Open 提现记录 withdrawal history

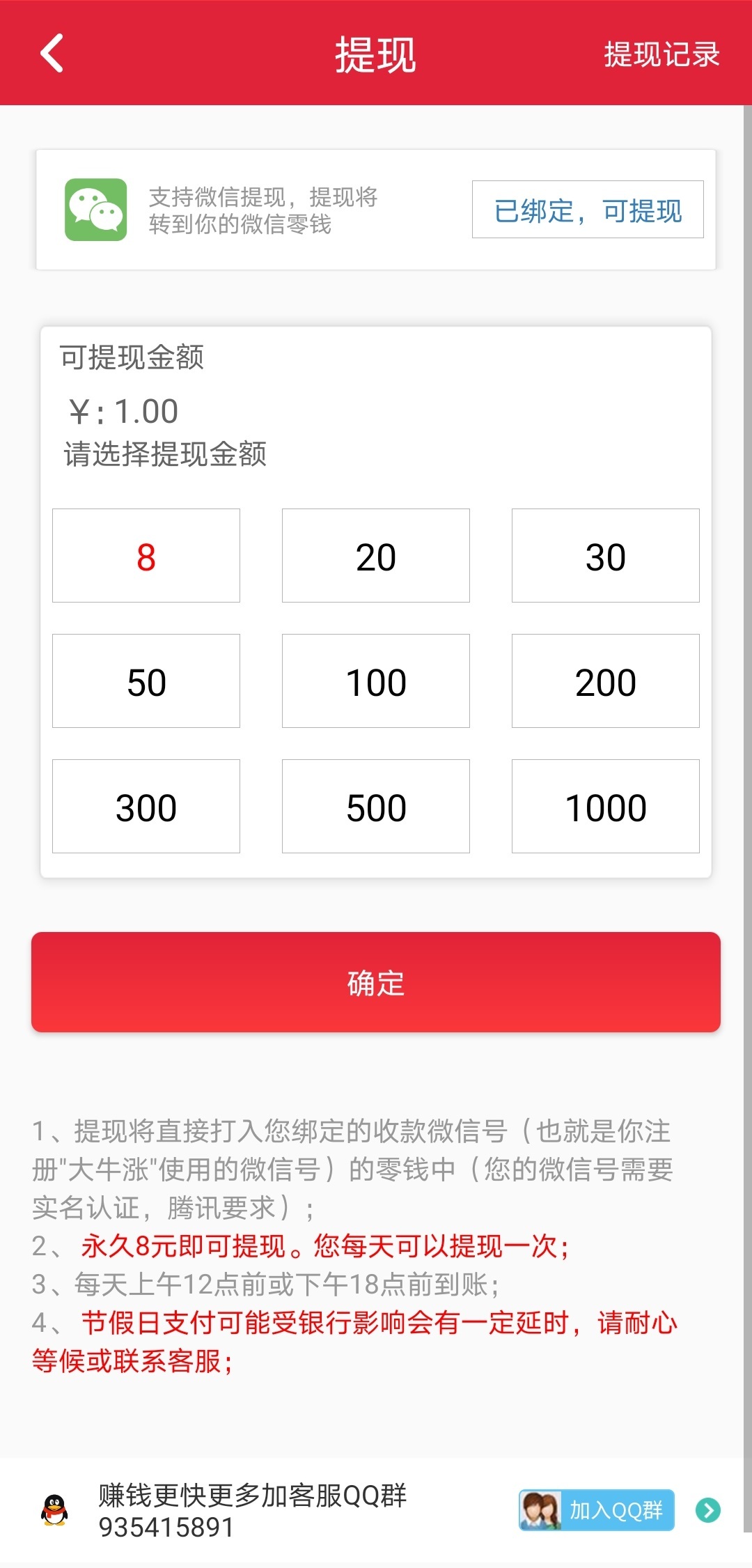tap(661, 54)
